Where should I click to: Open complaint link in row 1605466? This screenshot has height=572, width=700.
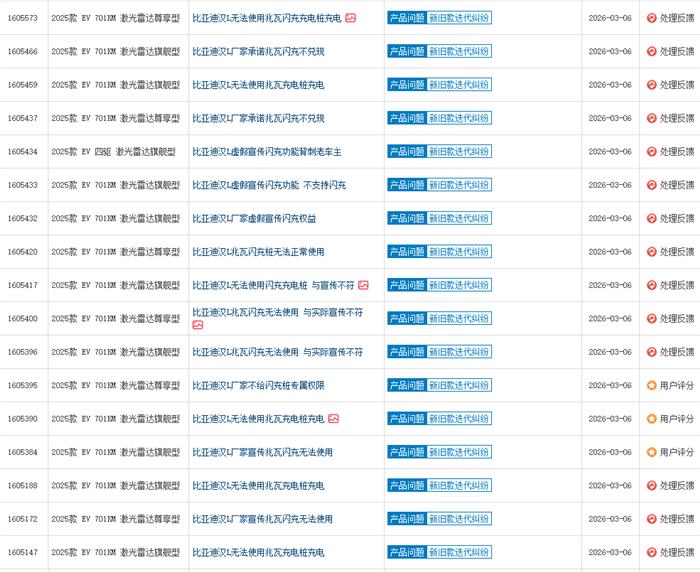pyautogui.click(x=258, y=51)
